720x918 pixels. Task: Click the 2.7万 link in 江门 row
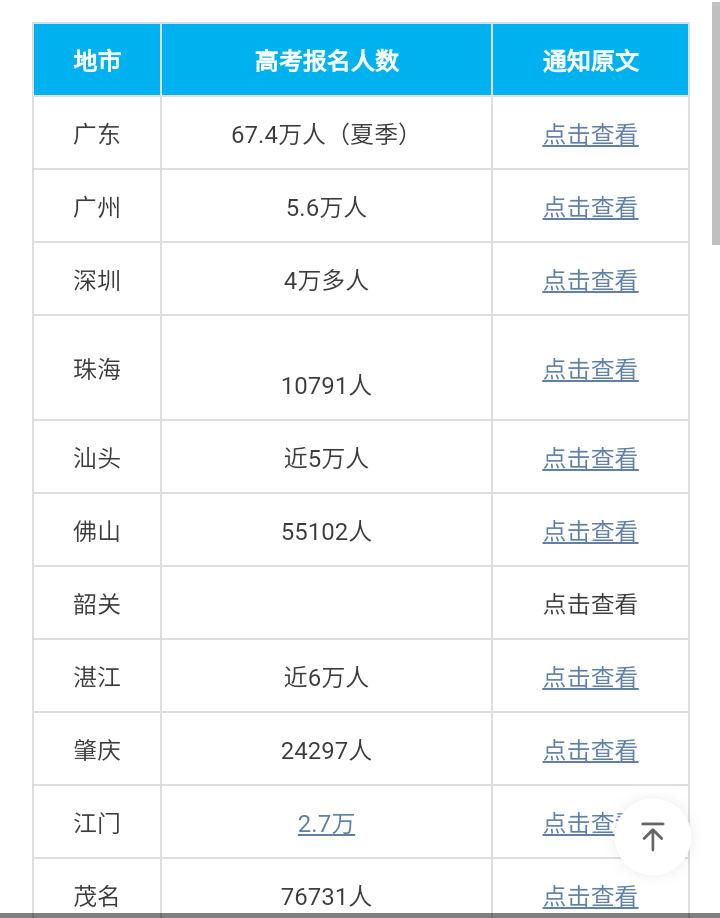click(325, 822)
